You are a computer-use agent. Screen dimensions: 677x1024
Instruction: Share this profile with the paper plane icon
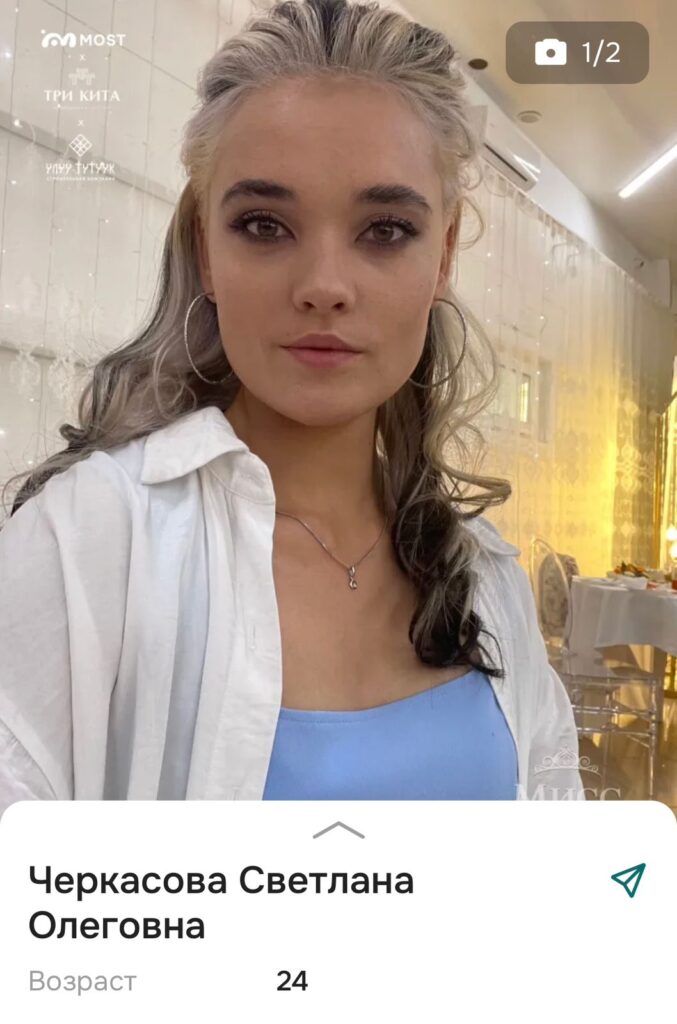628,880
